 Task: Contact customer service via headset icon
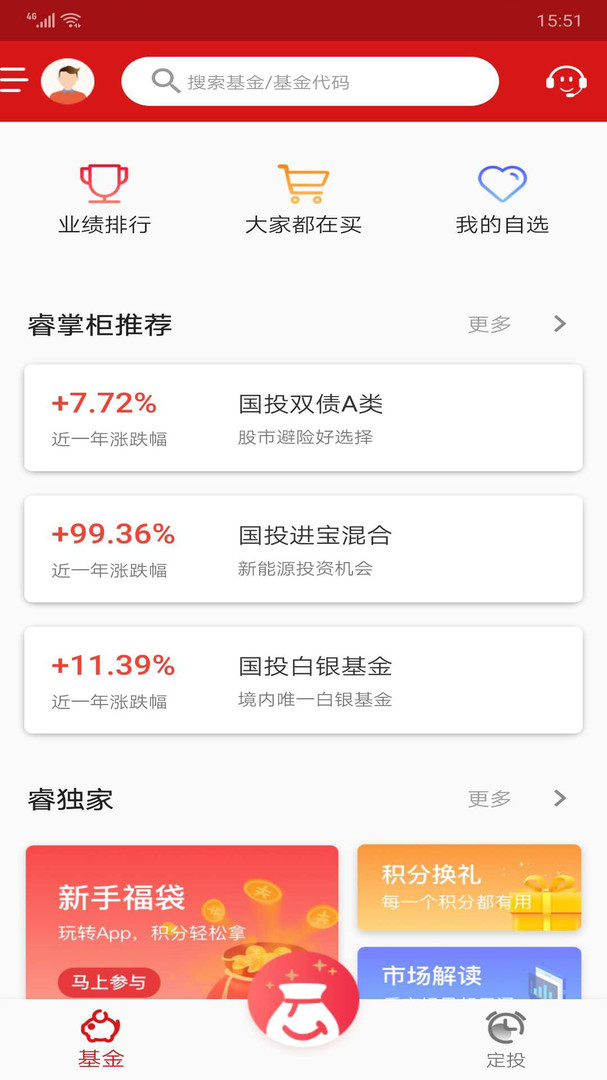(566, 81)
